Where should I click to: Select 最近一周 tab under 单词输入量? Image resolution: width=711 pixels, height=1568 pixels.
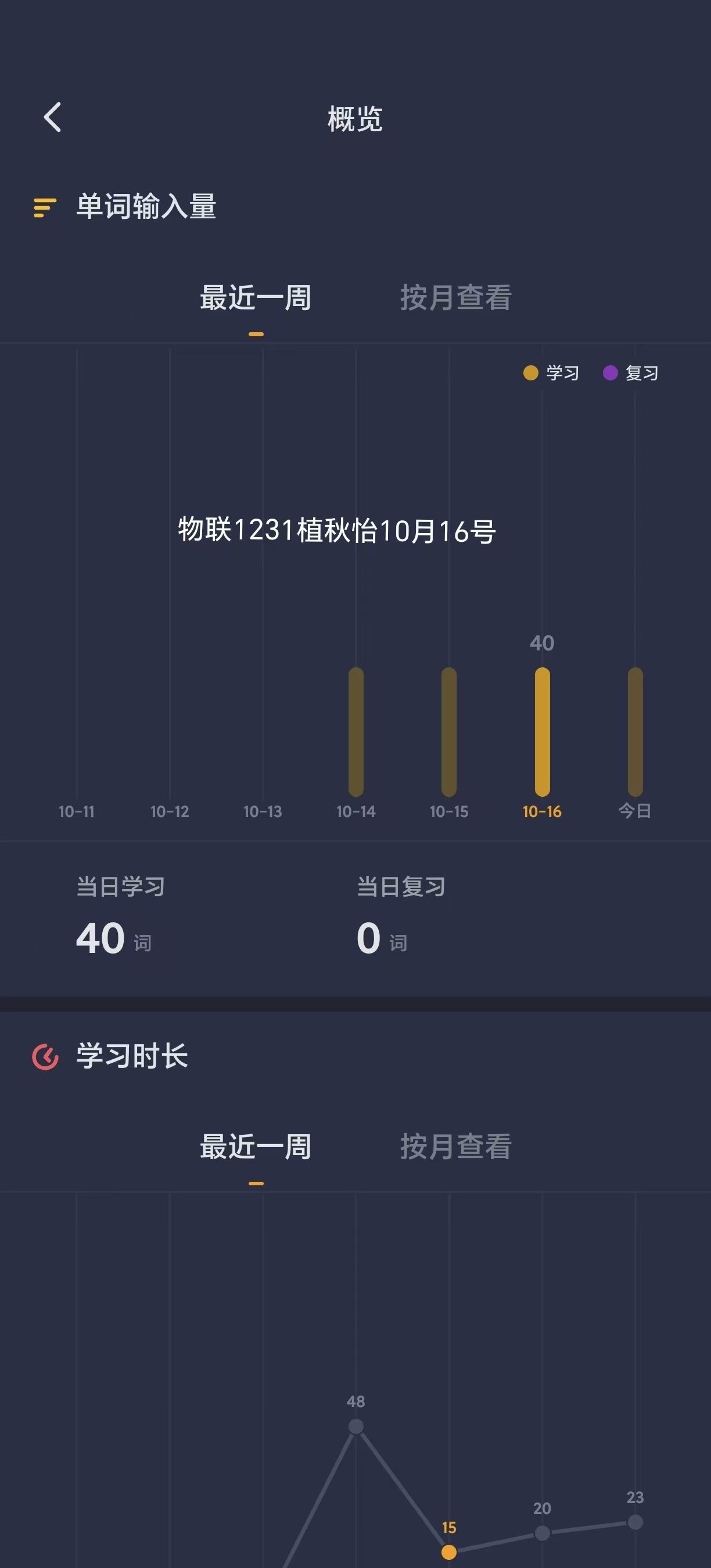coord(256,299)
